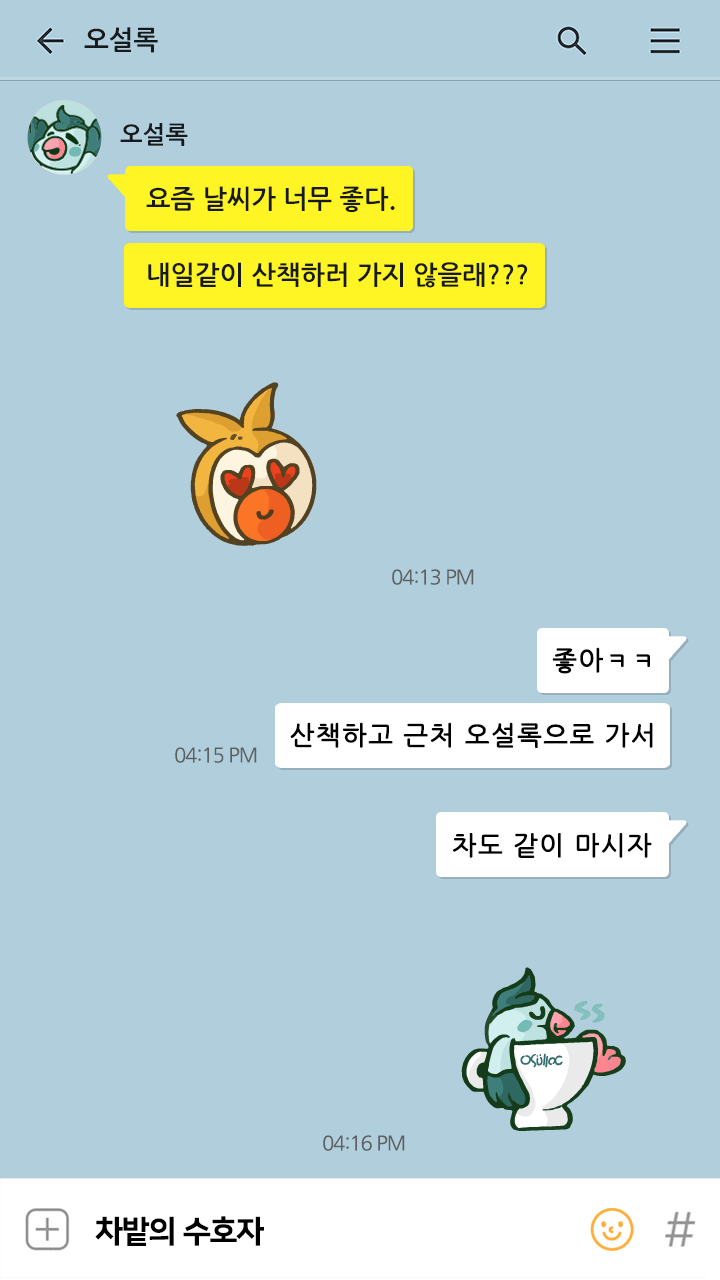Search within this chat

tap(571, 40)
